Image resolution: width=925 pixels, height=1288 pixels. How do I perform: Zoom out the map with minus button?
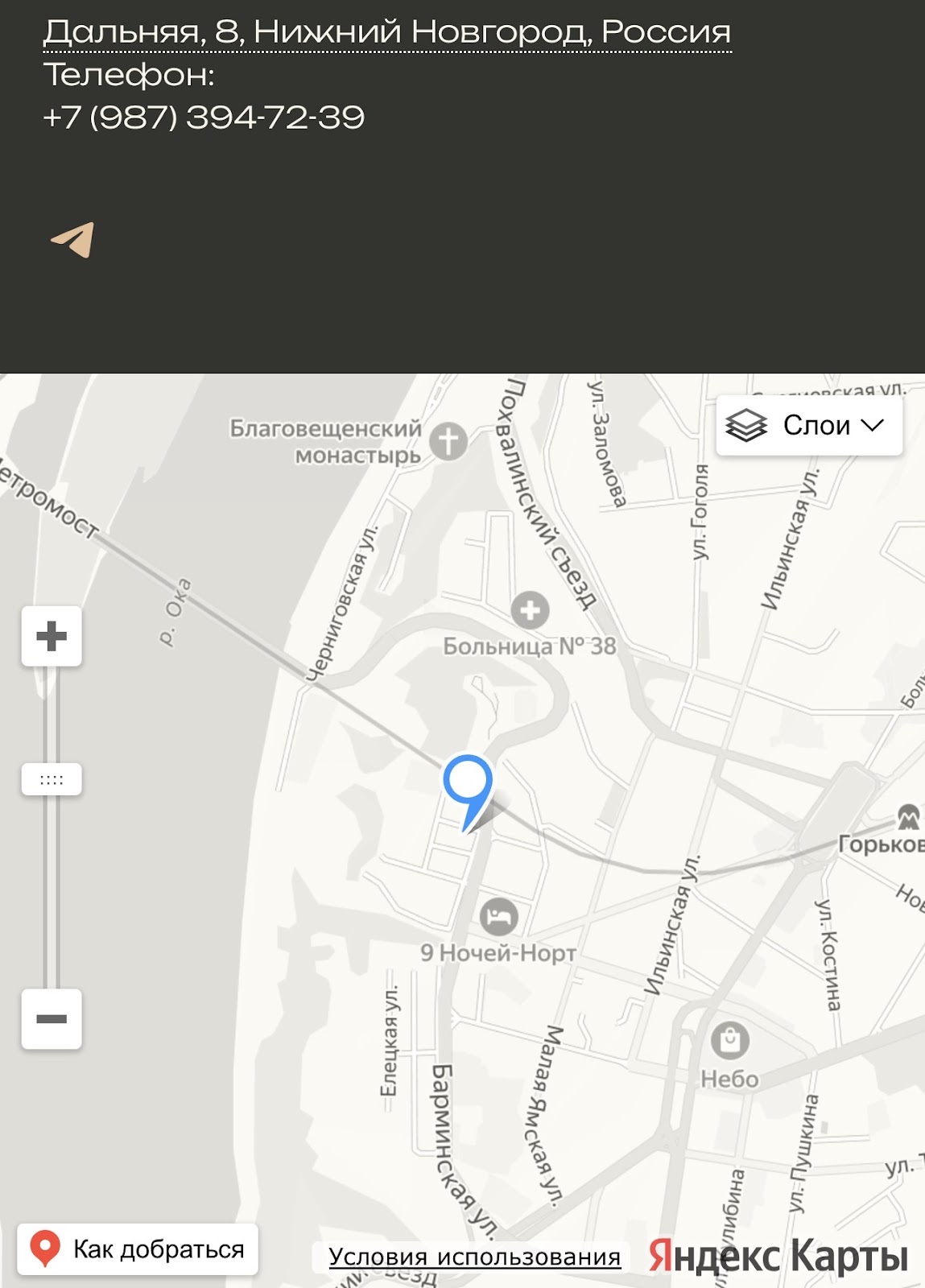pos(52,1018)
